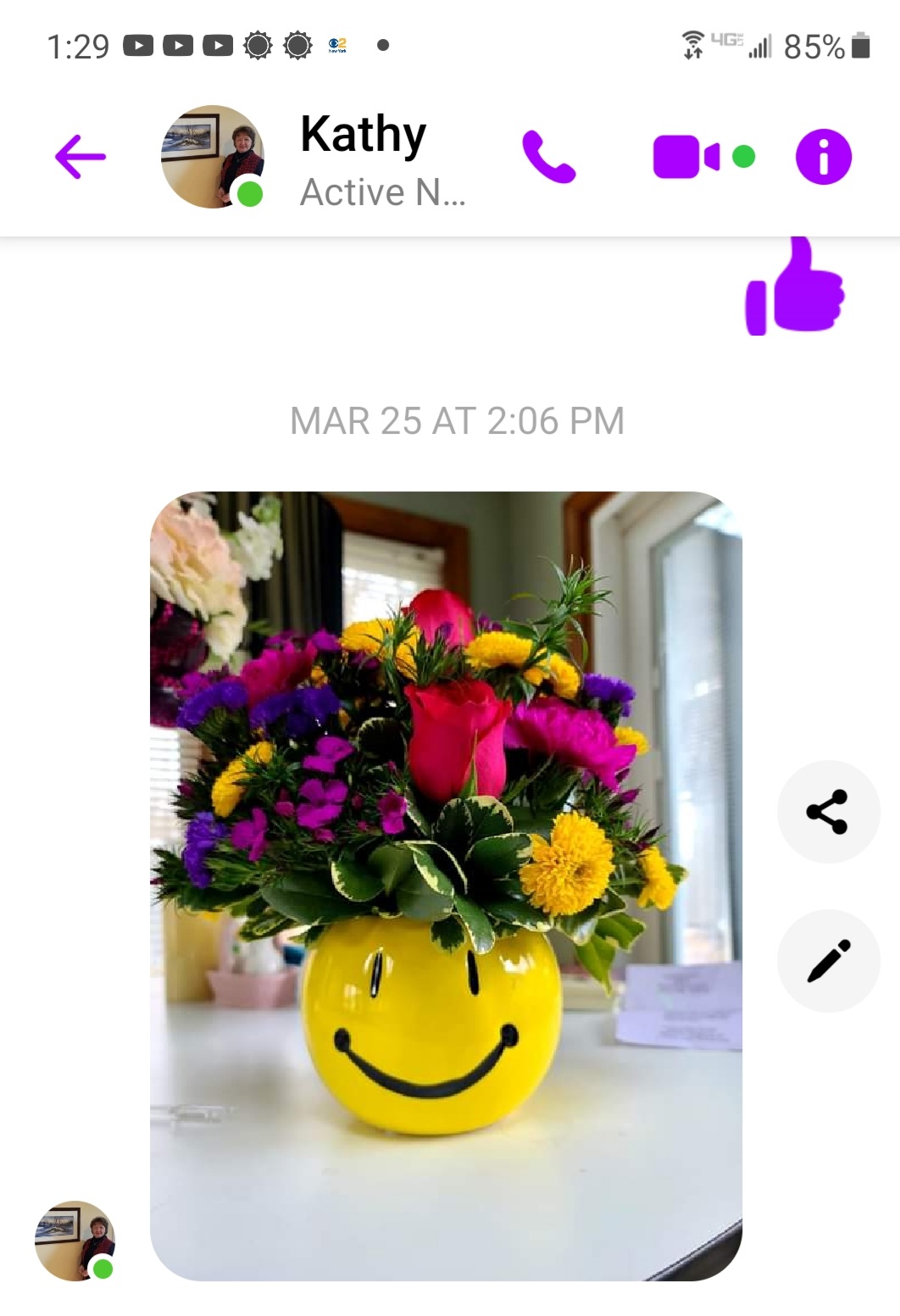Image resolution: width=900 pixels, height=1316 pixels.
Task: Open Kathy's profile picture at the top
Action: coord(212,158)
